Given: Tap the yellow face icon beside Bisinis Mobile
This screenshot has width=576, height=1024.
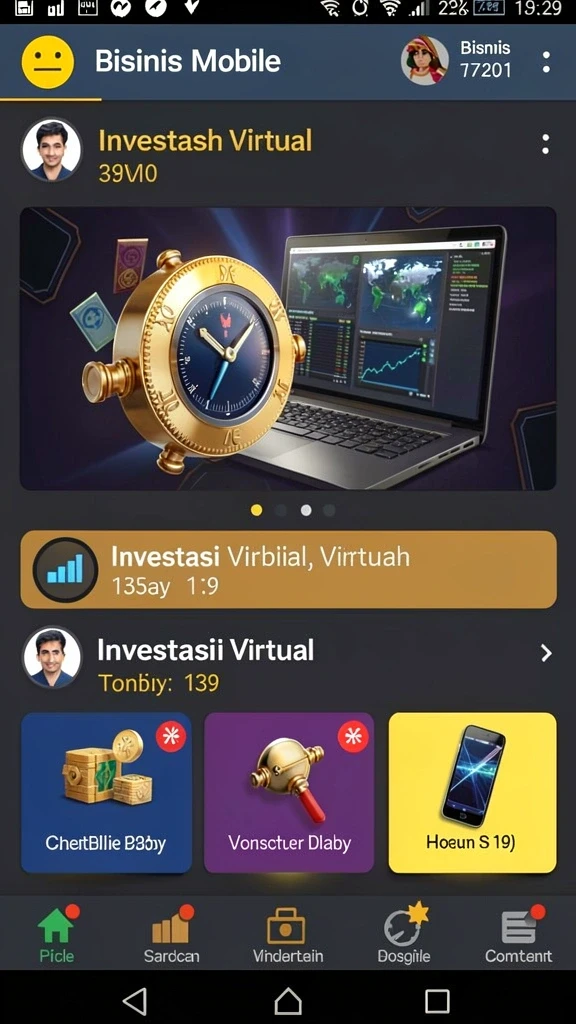Looking at the screenshot, I should point(48,61).
